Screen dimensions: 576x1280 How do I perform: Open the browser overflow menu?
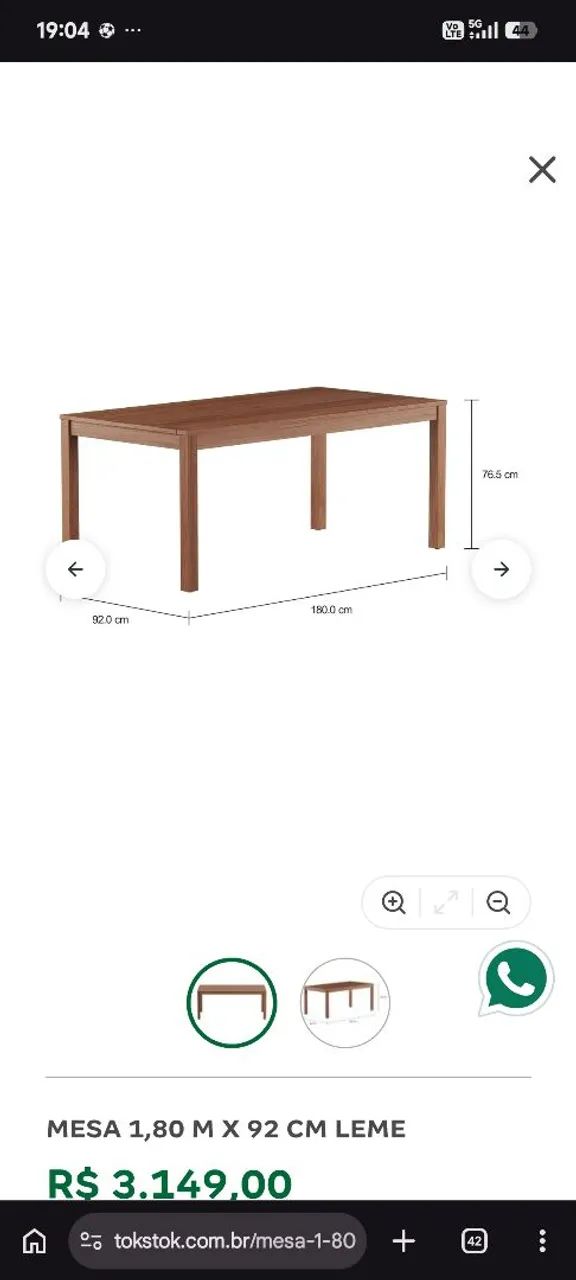[542, 1241]
